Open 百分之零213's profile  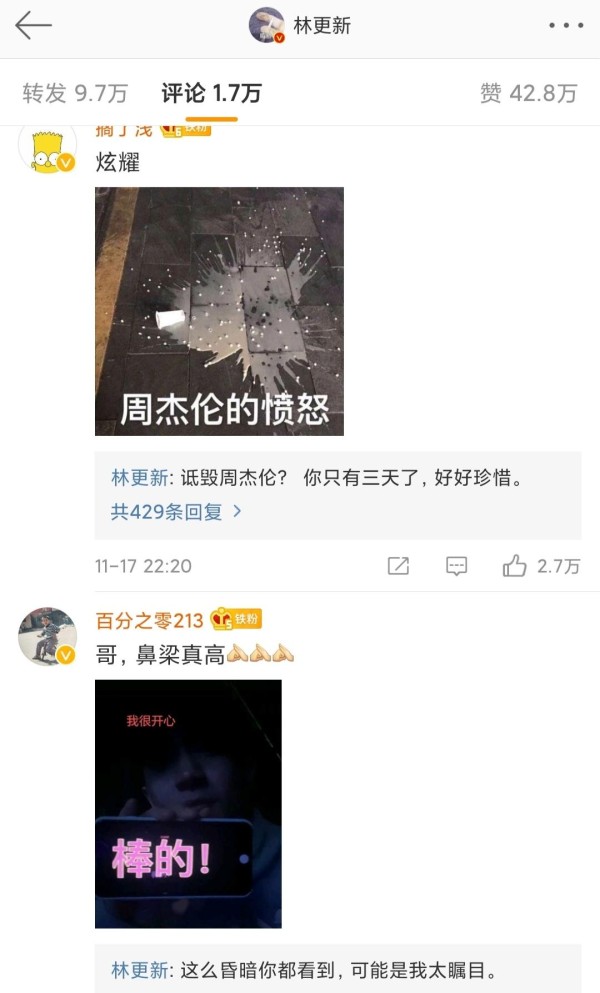click(x=150, y=621)
